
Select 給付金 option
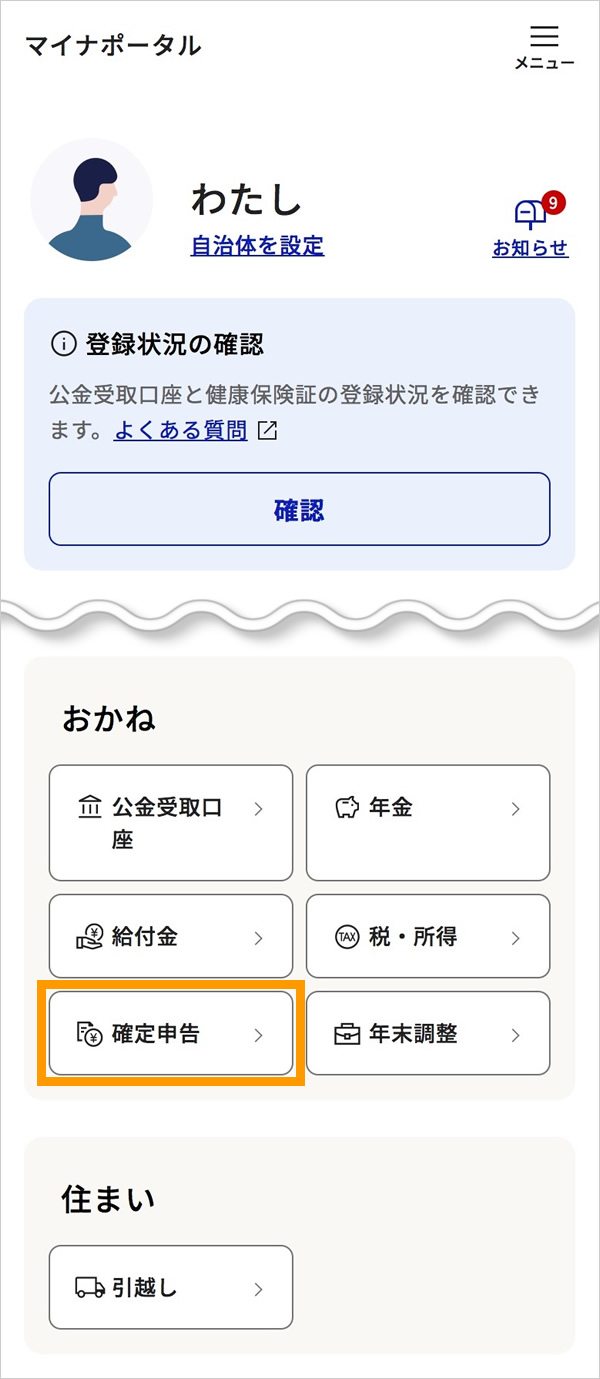[171, 936]
